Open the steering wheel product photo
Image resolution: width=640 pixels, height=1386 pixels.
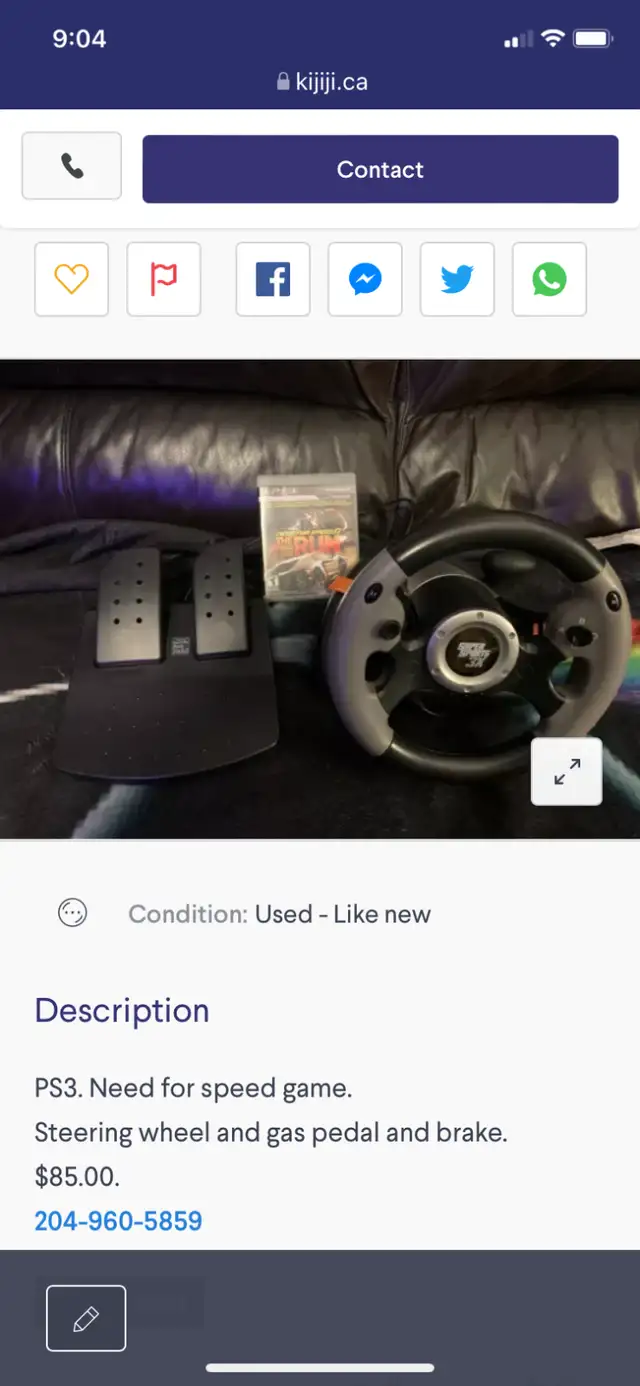tap(320, 599)
